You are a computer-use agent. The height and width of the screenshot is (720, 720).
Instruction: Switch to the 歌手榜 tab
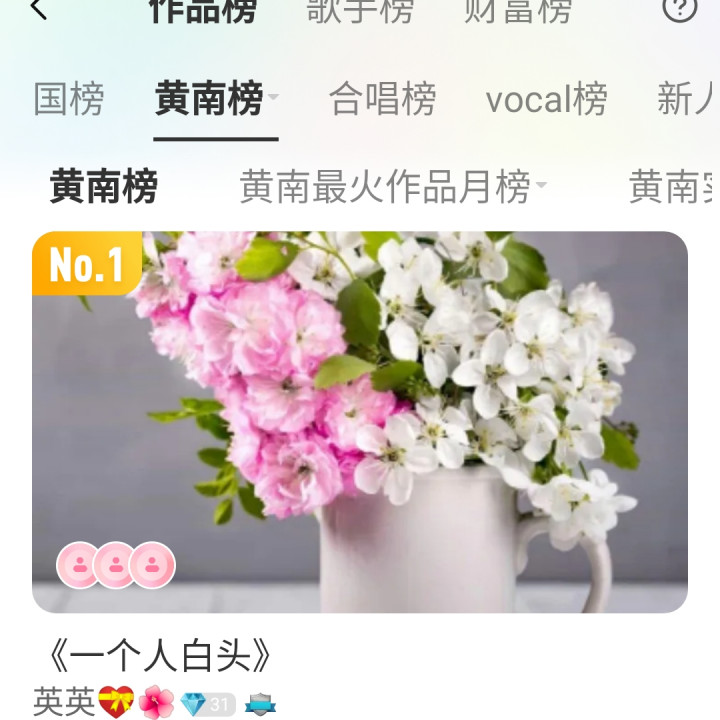(x=359, y=10)
